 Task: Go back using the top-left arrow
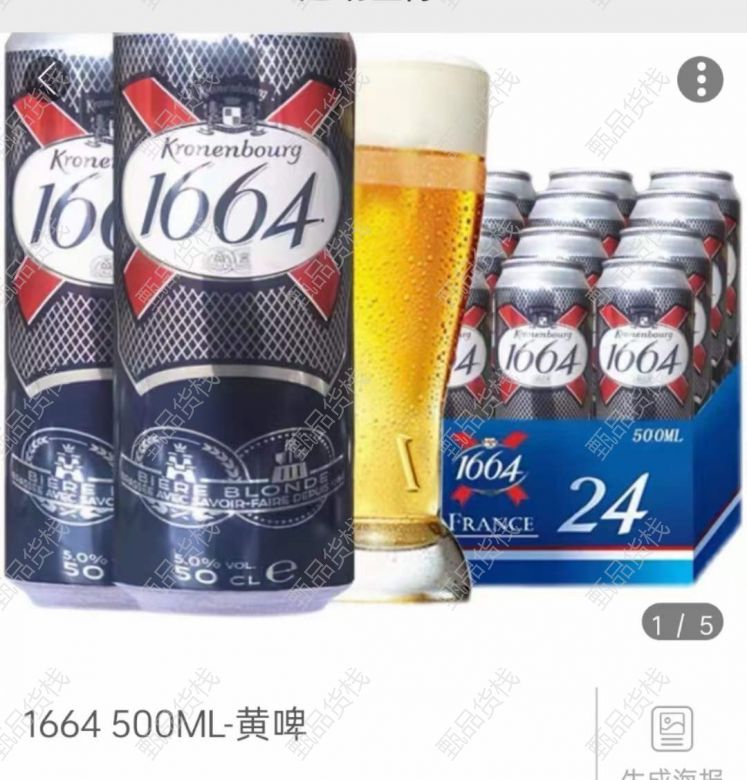point(48,79)
